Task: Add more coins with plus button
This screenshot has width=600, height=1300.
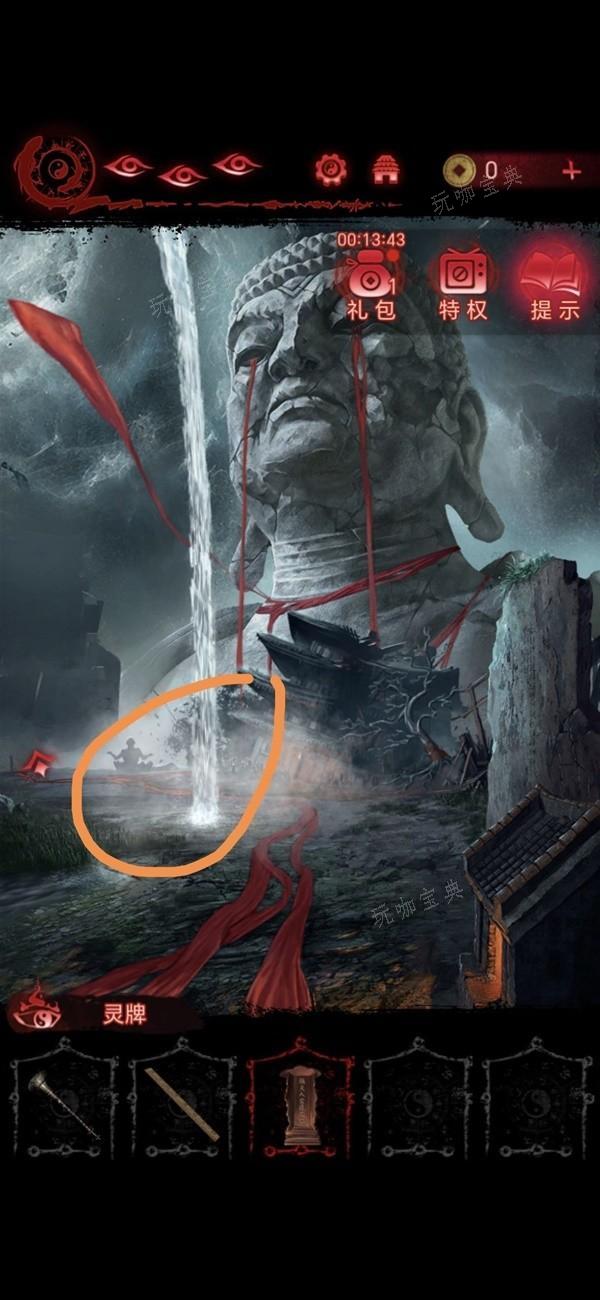Action: point(571,171)
